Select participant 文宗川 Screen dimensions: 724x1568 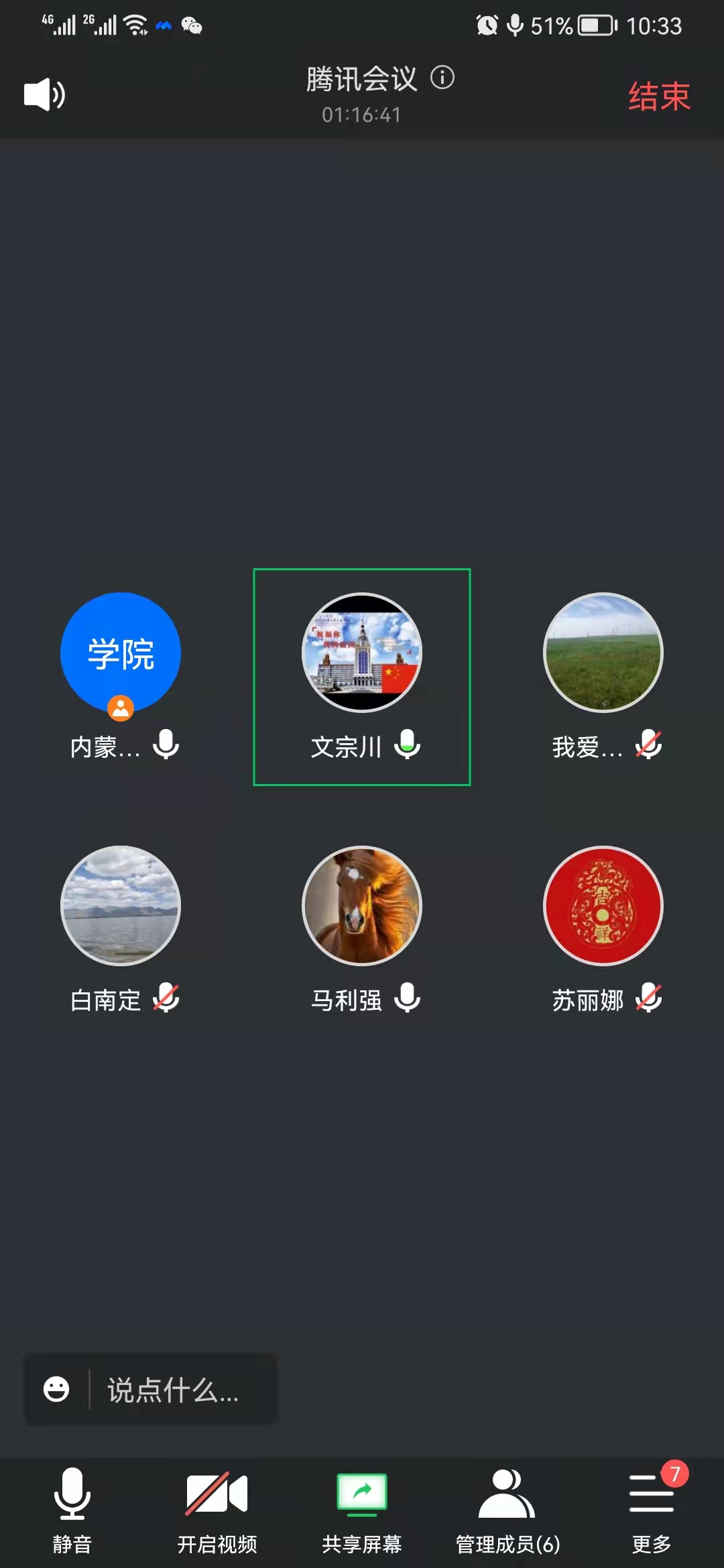pyautogui.click(x=362, y=653)
